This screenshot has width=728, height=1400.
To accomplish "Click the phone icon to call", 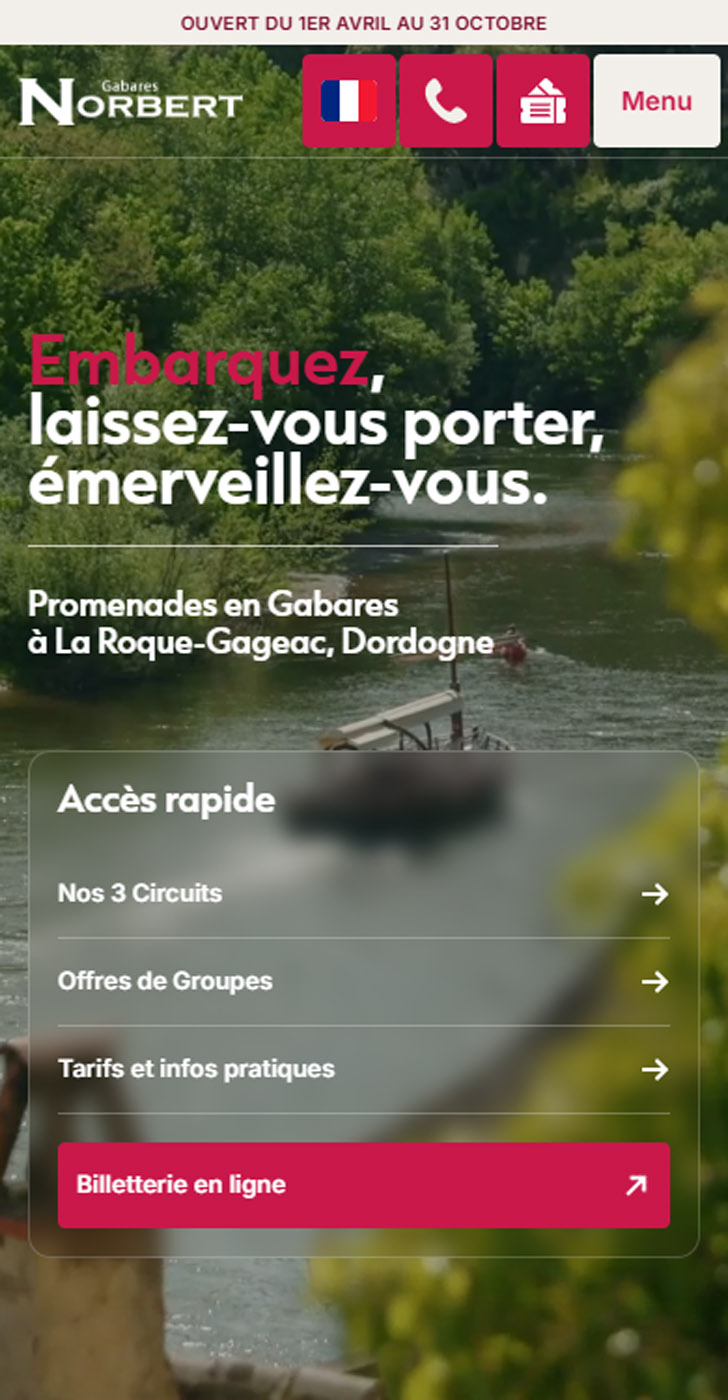I will (445, 100).
